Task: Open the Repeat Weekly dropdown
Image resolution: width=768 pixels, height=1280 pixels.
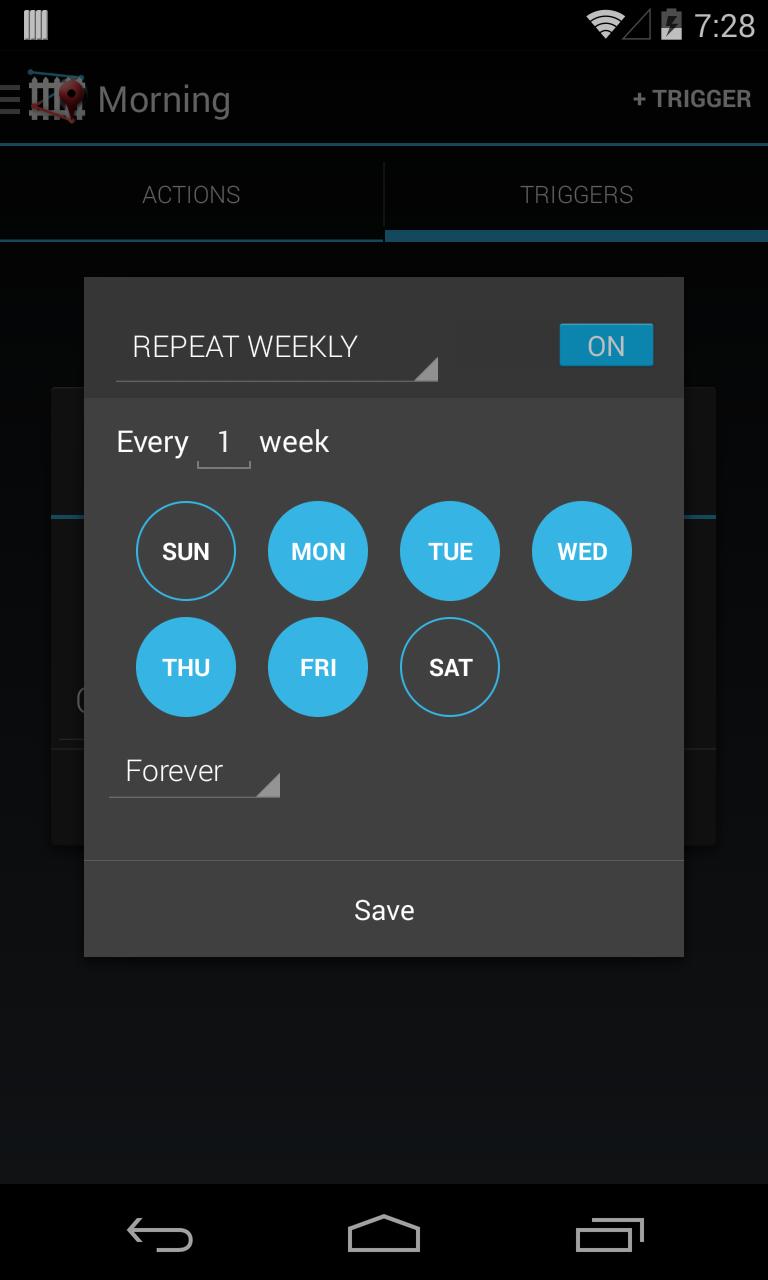Action: tap(276, 347)
